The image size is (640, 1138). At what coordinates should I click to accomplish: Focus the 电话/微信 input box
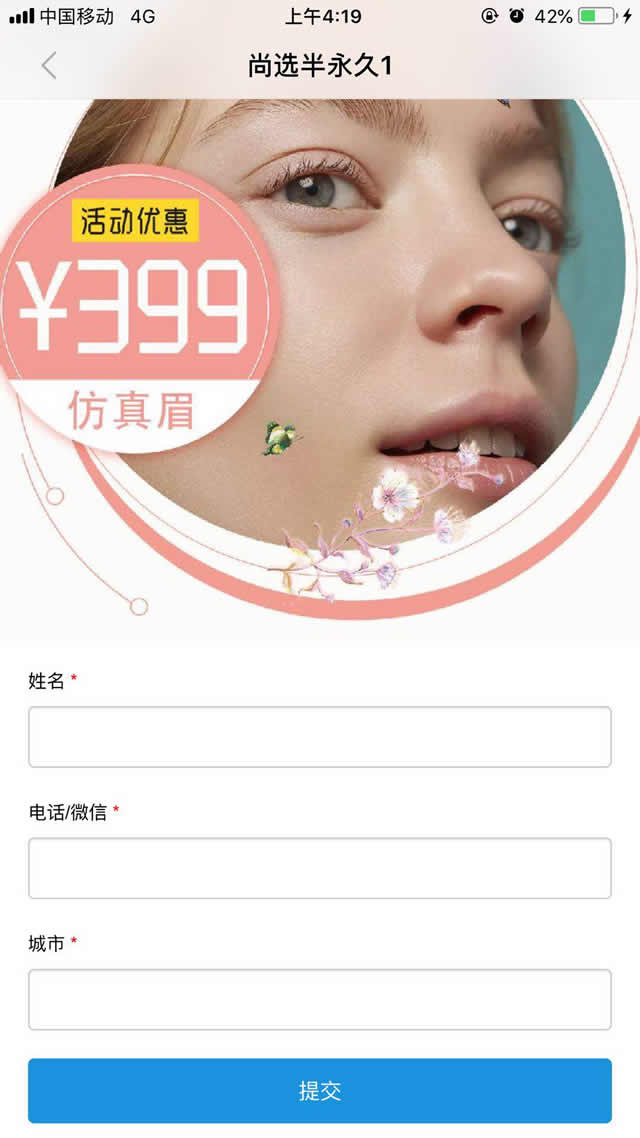(320, 868)
